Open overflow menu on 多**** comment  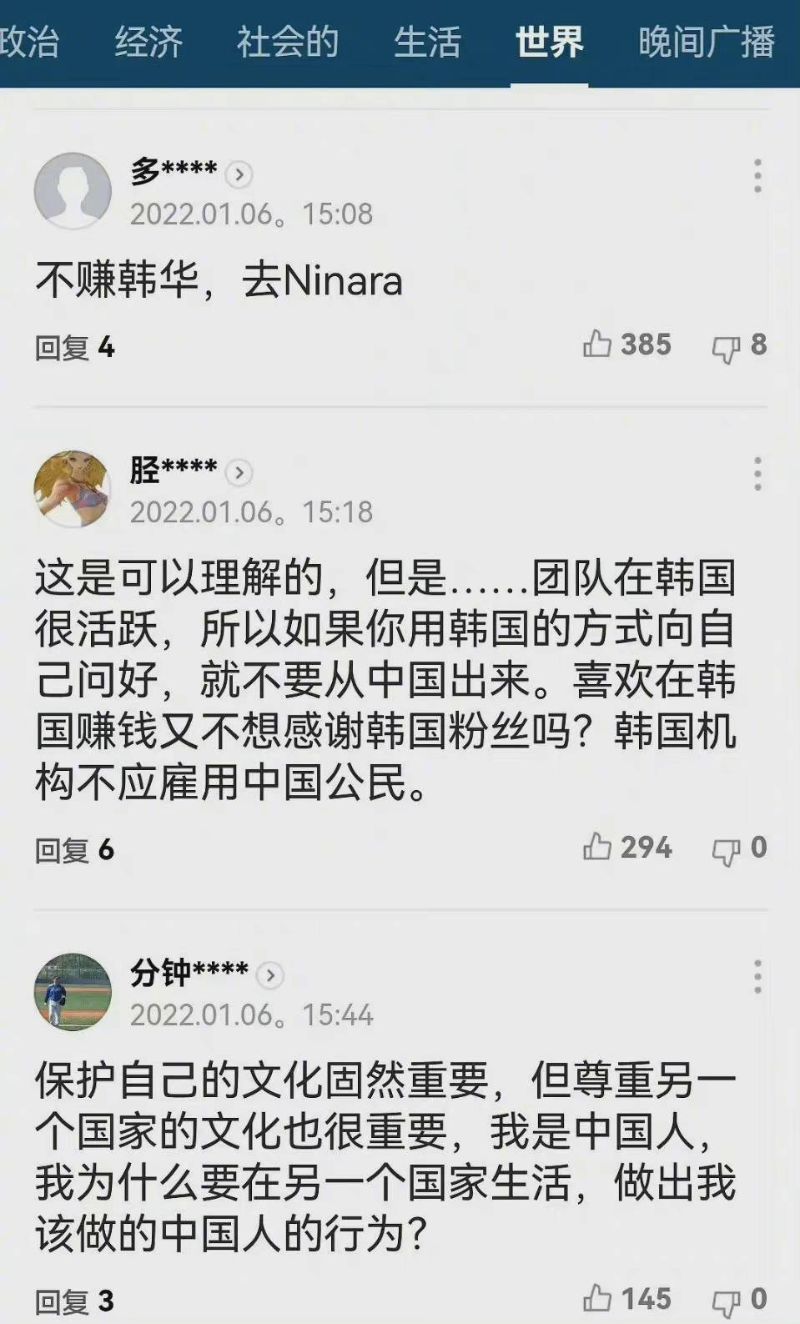758,176
